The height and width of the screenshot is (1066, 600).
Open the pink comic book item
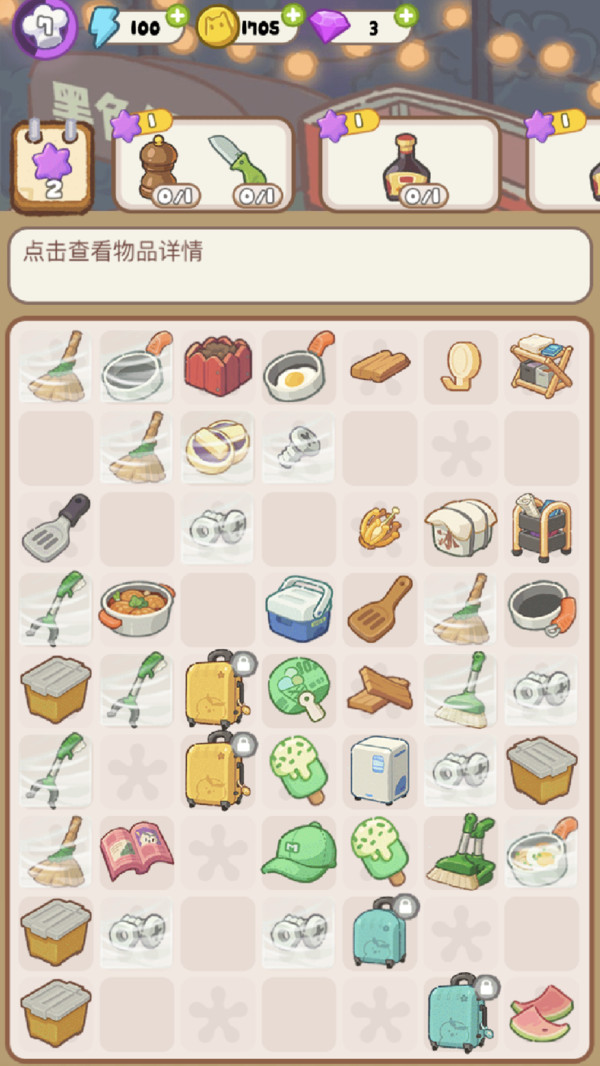[x=137, y=850]
